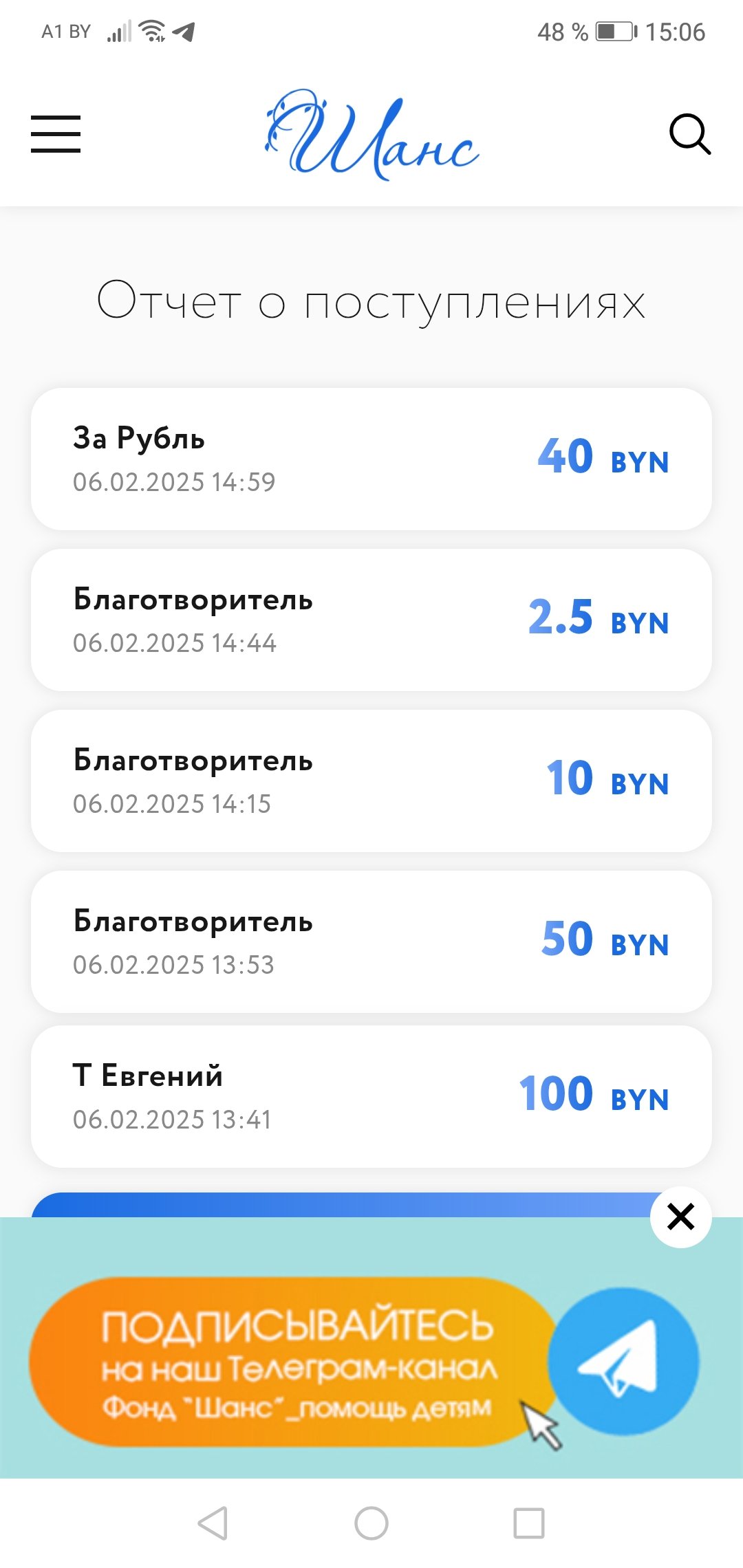
Task: Go to the system home screen
Action: [371, 1523]
